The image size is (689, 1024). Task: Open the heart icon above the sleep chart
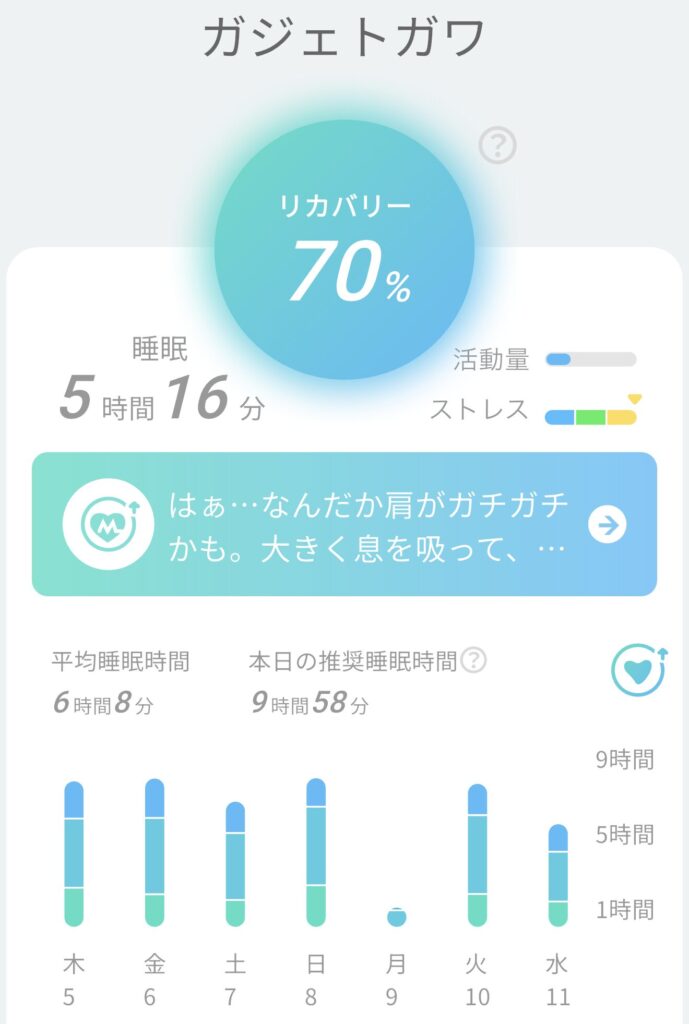click(x=638, y=671)
